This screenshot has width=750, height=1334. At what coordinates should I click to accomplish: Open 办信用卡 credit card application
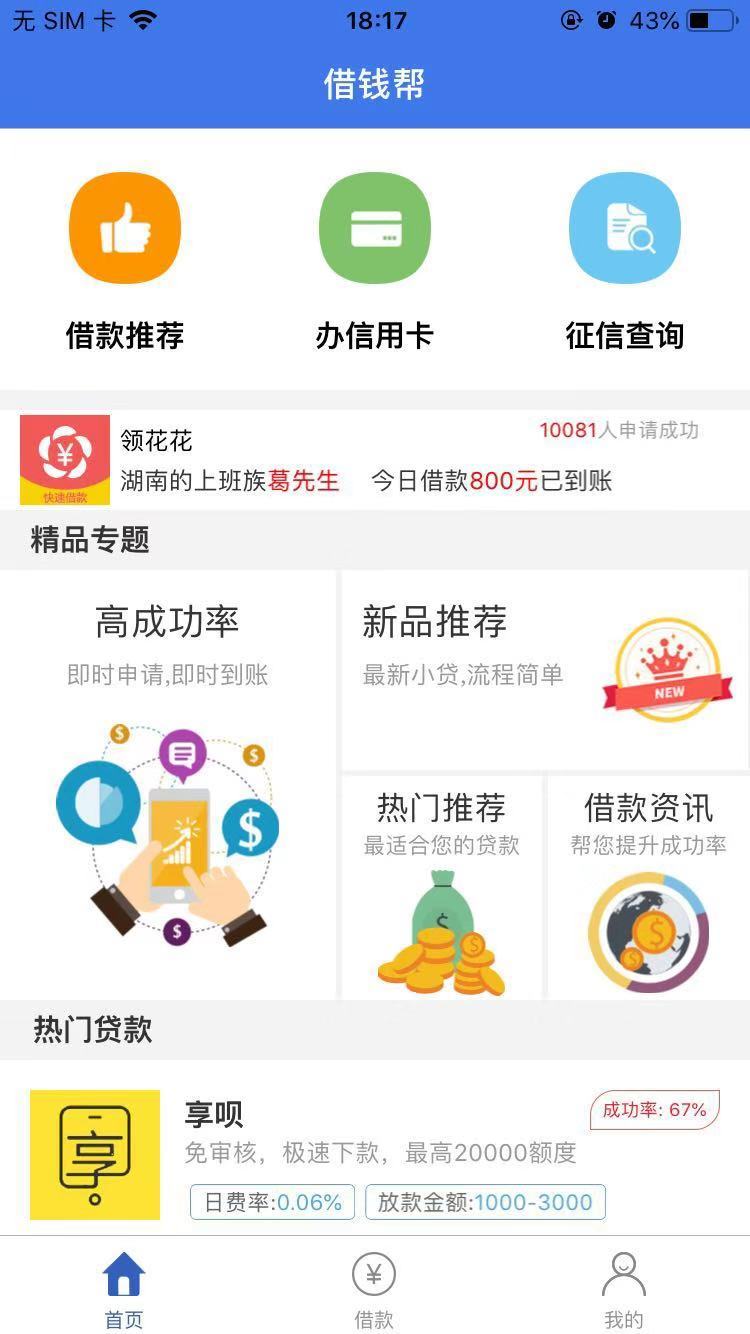click(374, 262)
